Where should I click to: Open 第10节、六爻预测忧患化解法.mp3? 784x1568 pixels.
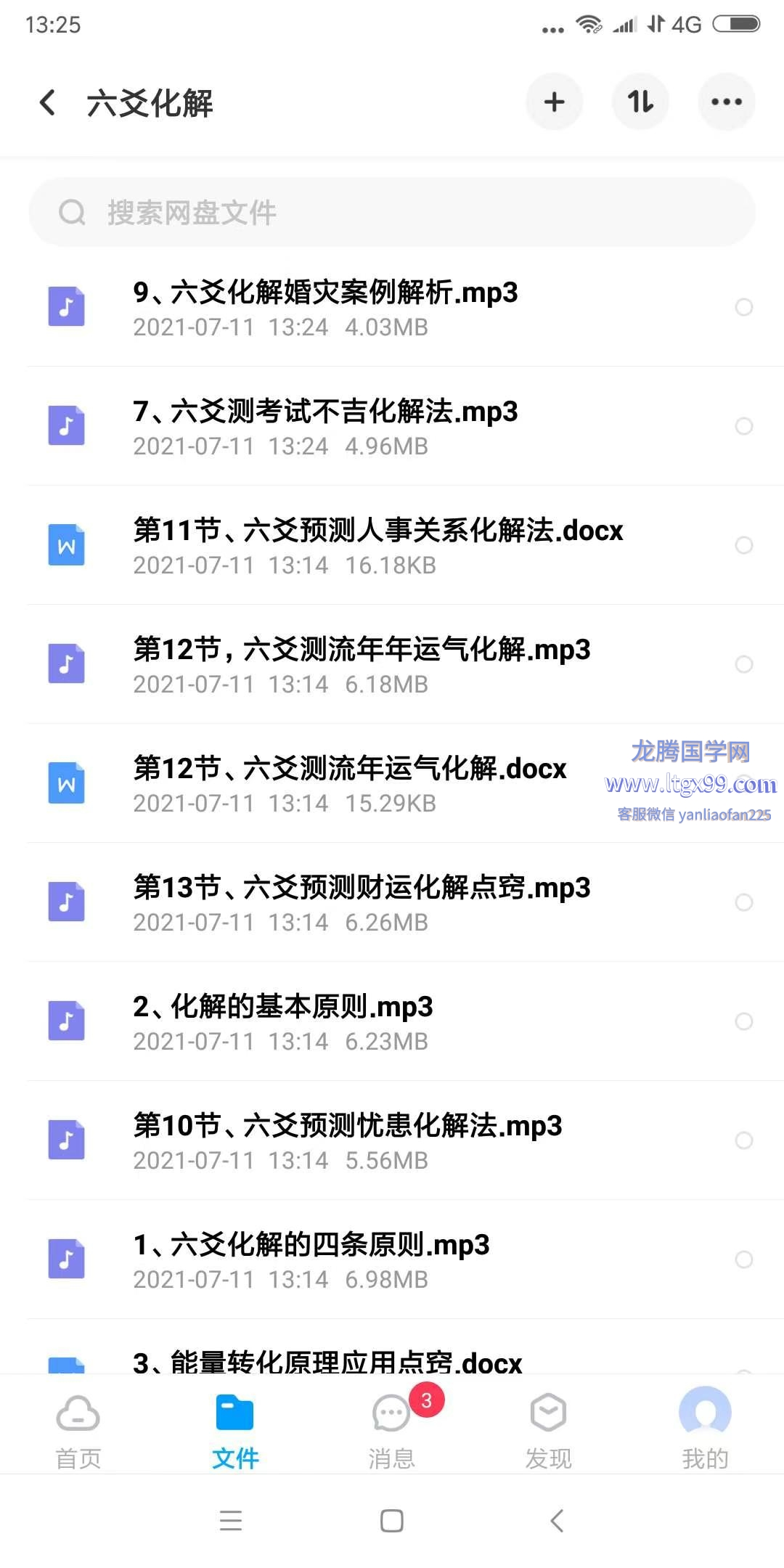(392, 1140)
